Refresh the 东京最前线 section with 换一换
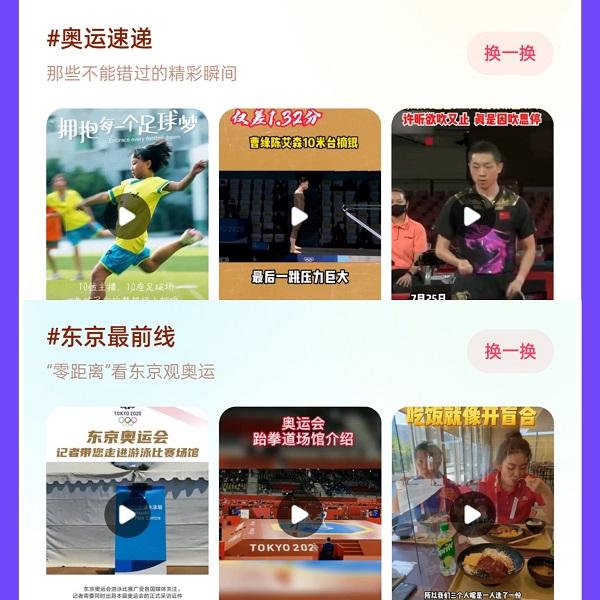 coord(510,351)
